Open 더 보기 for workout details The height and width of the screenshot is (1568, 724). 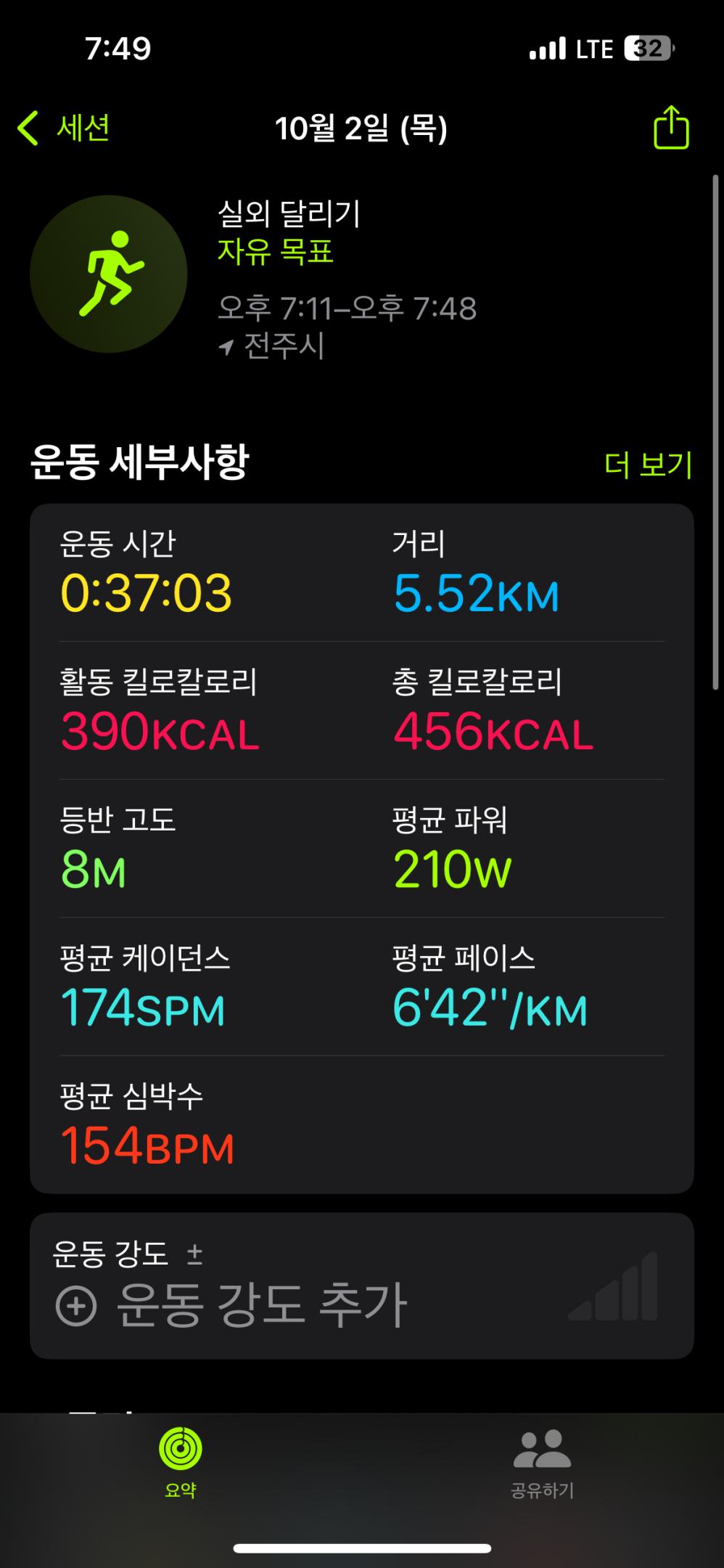pyautogui.click(x=648, y=465)
